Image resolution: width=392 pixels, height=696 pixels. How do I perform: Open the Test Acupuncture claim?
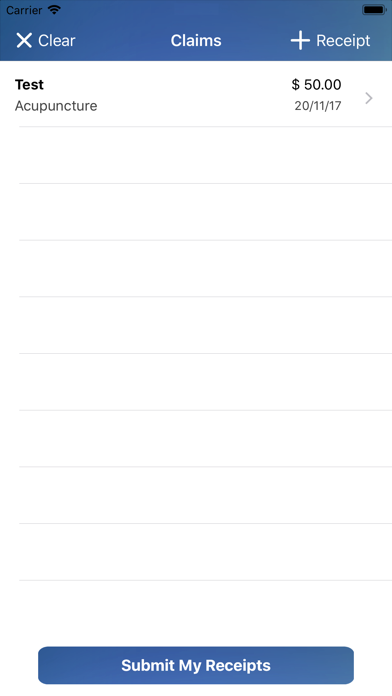tap(196, 95)
